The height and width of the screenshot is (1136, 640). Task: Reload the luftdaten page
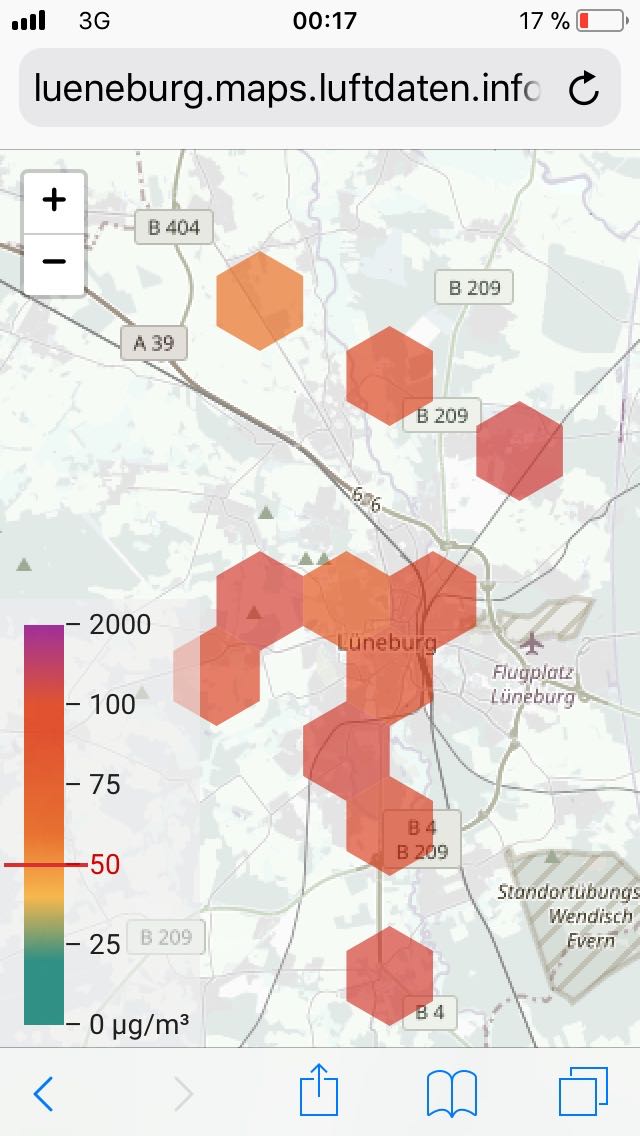tap(583, 89)
